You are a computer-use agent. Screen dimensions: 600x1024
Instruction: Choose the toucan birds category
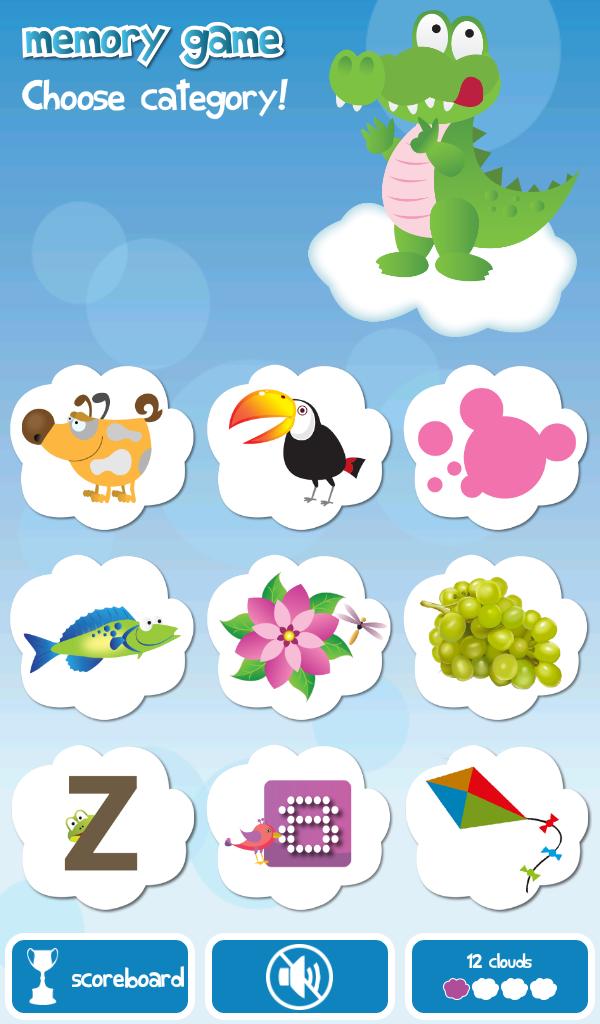pos(296,448)
